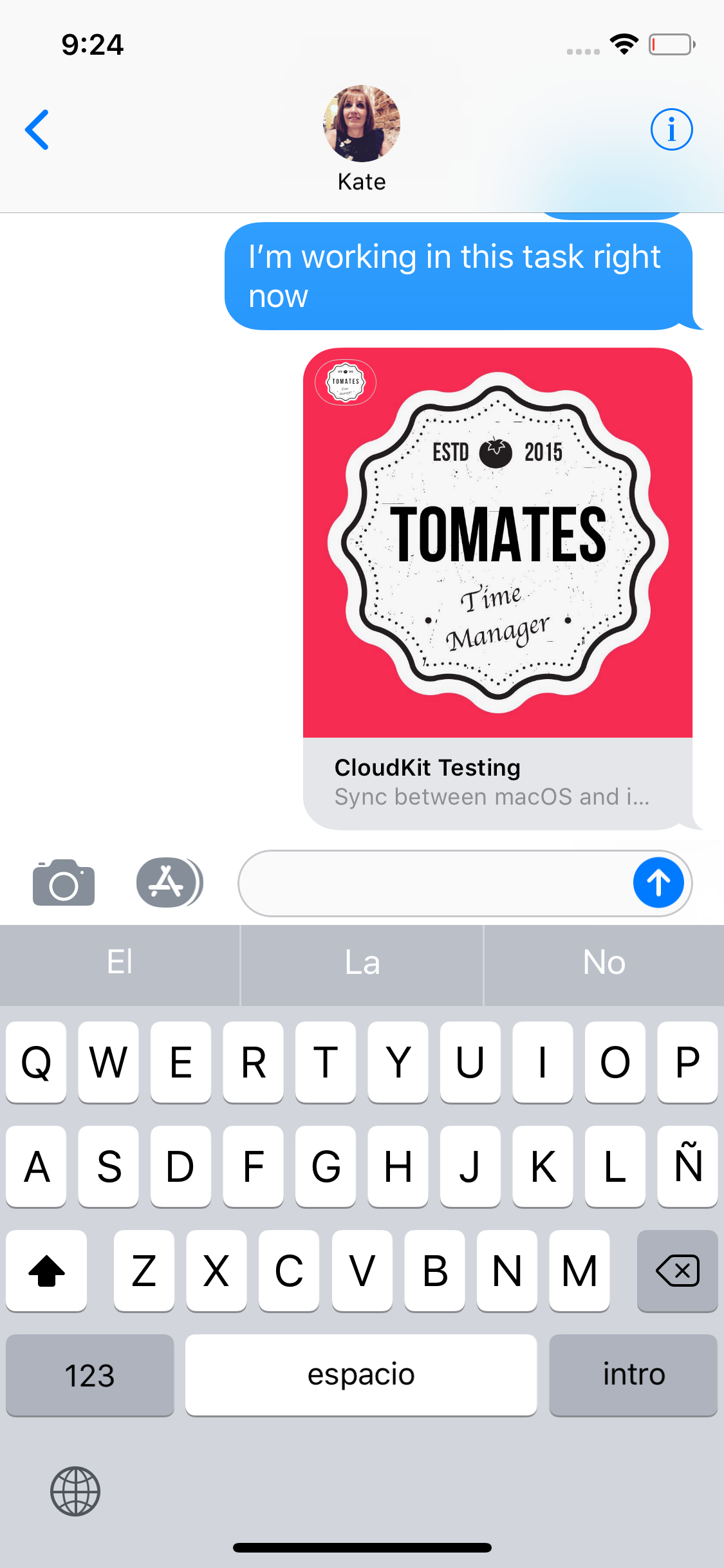This screenshot has width=724, height=1568.
Task: Open contact info via the info icon
Action: pos(670,129)
